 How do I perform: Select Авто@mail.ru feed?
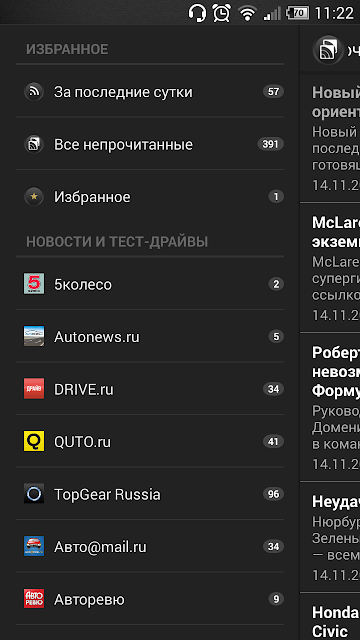point(150,547)
